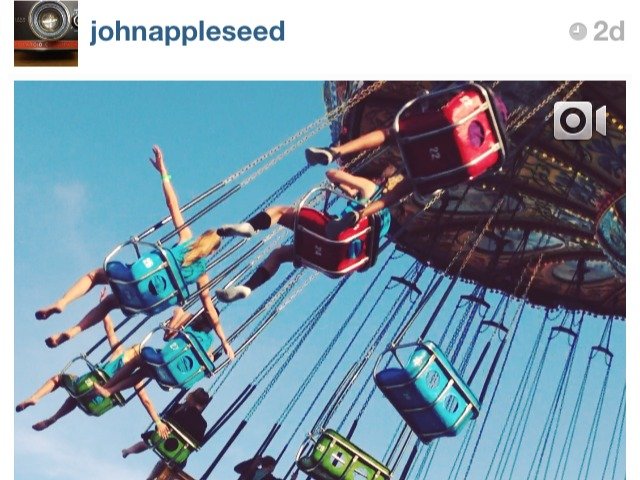640x480 pixels.
Task: Open johnappleseed's profile picture
Action: coord(45,32)
